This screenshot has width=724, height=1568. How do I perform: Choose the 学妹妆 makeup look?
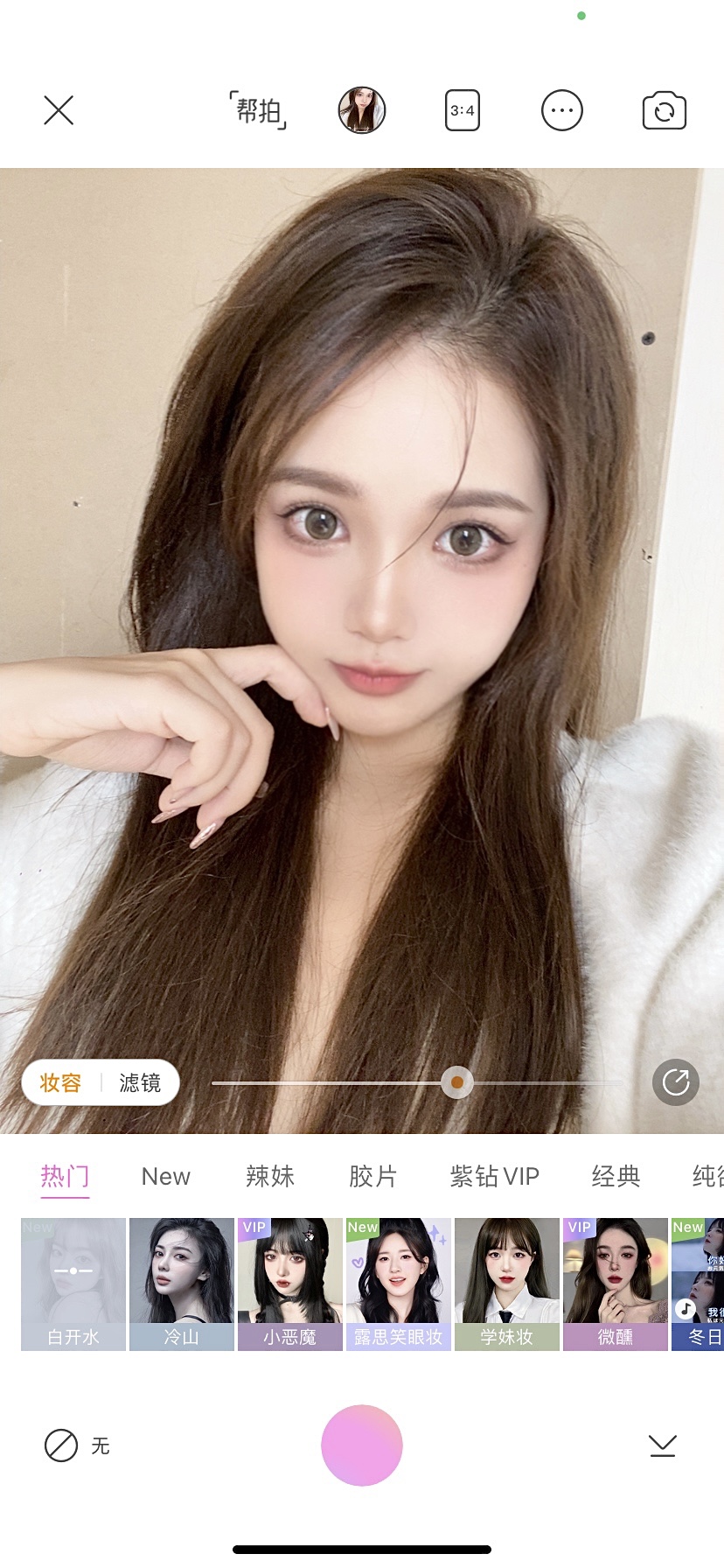[x=507, y=1284]
